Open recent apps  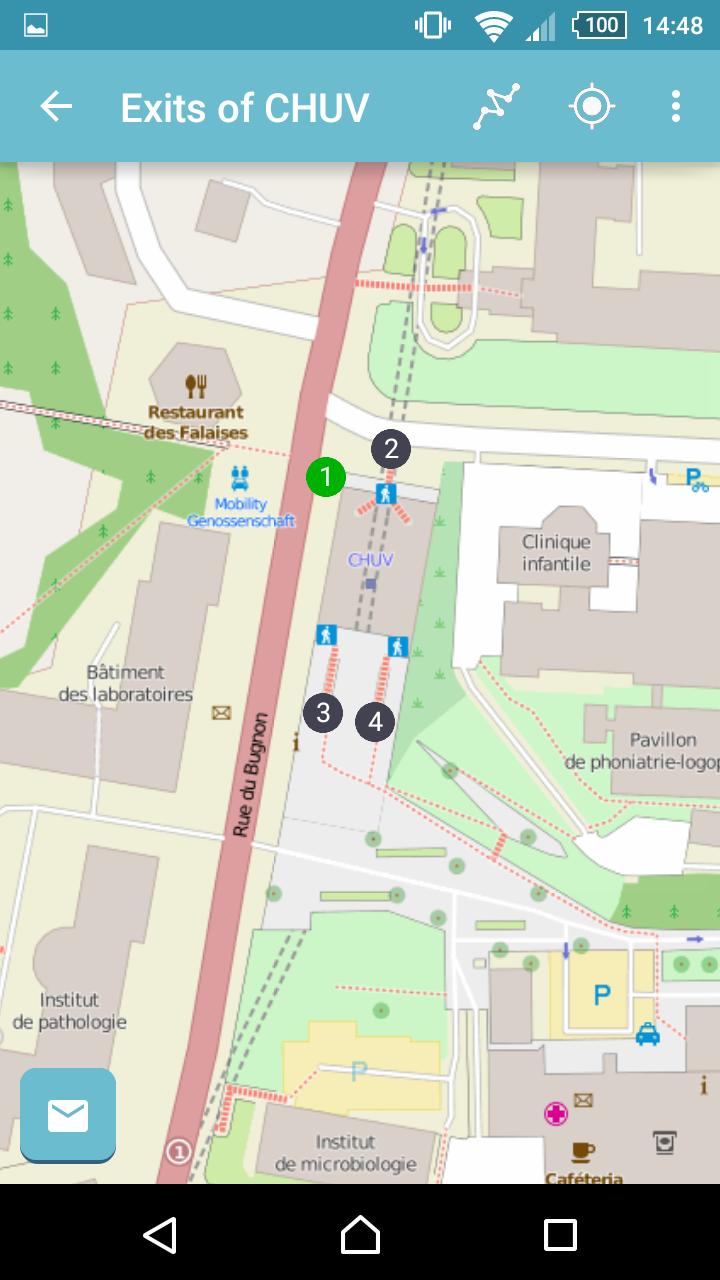(560, 1235)
